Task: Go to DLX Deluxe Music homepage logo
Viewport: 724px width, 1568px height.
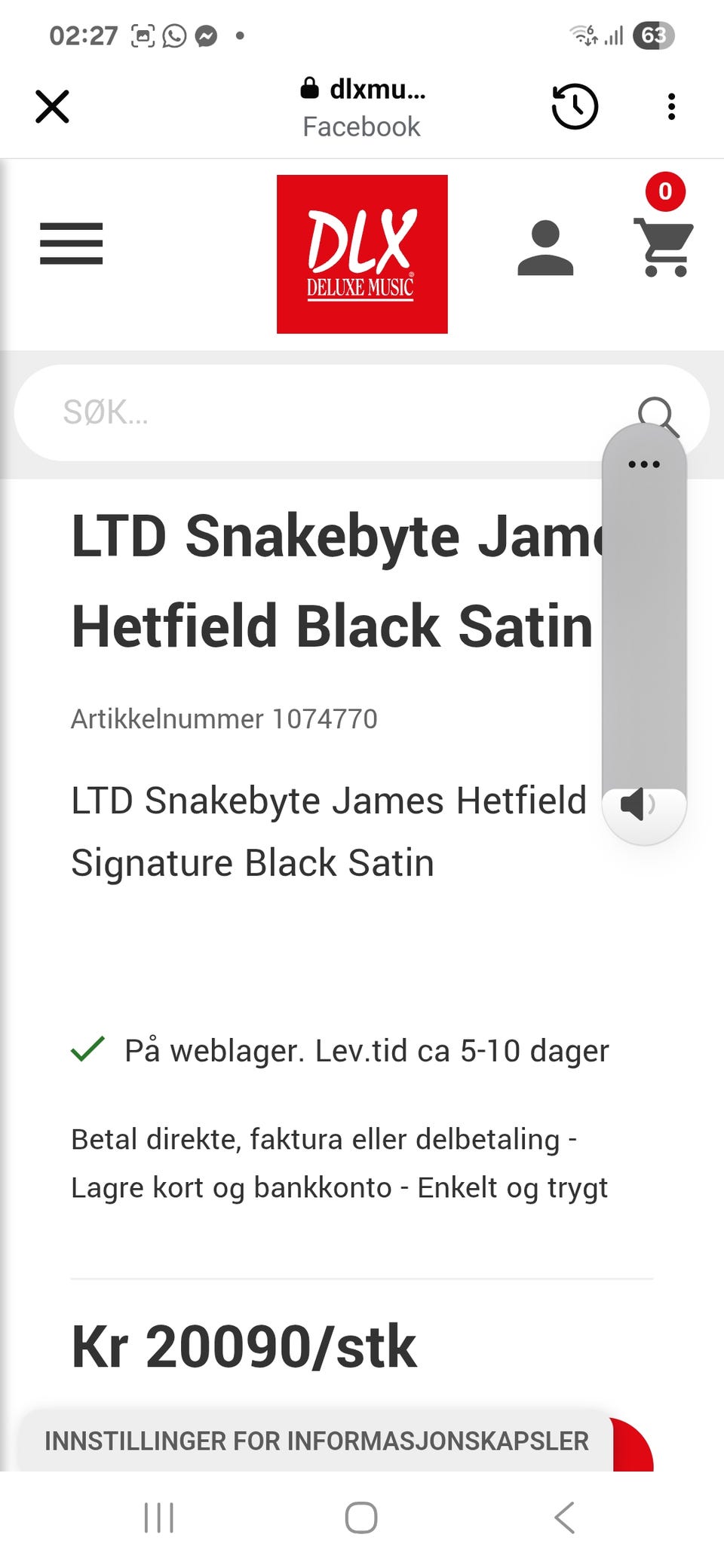Action: 362,254
